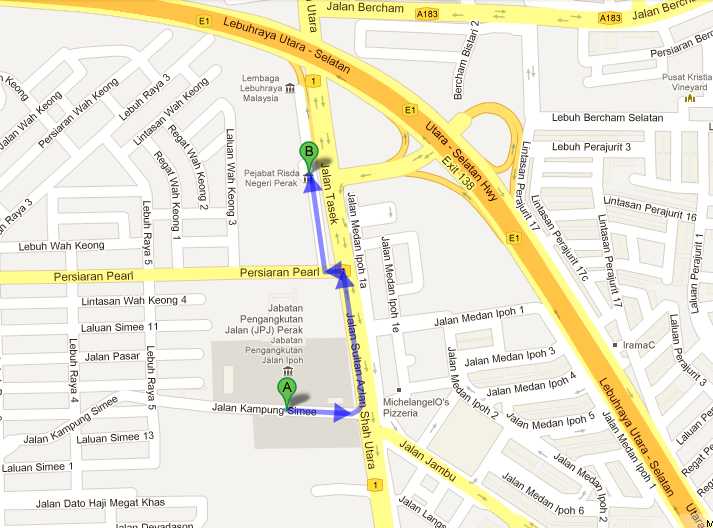Open the Lembaga Lebuhraya Malaysia place icon
This screenshot has height=528, width=713.
pos(288,90)
